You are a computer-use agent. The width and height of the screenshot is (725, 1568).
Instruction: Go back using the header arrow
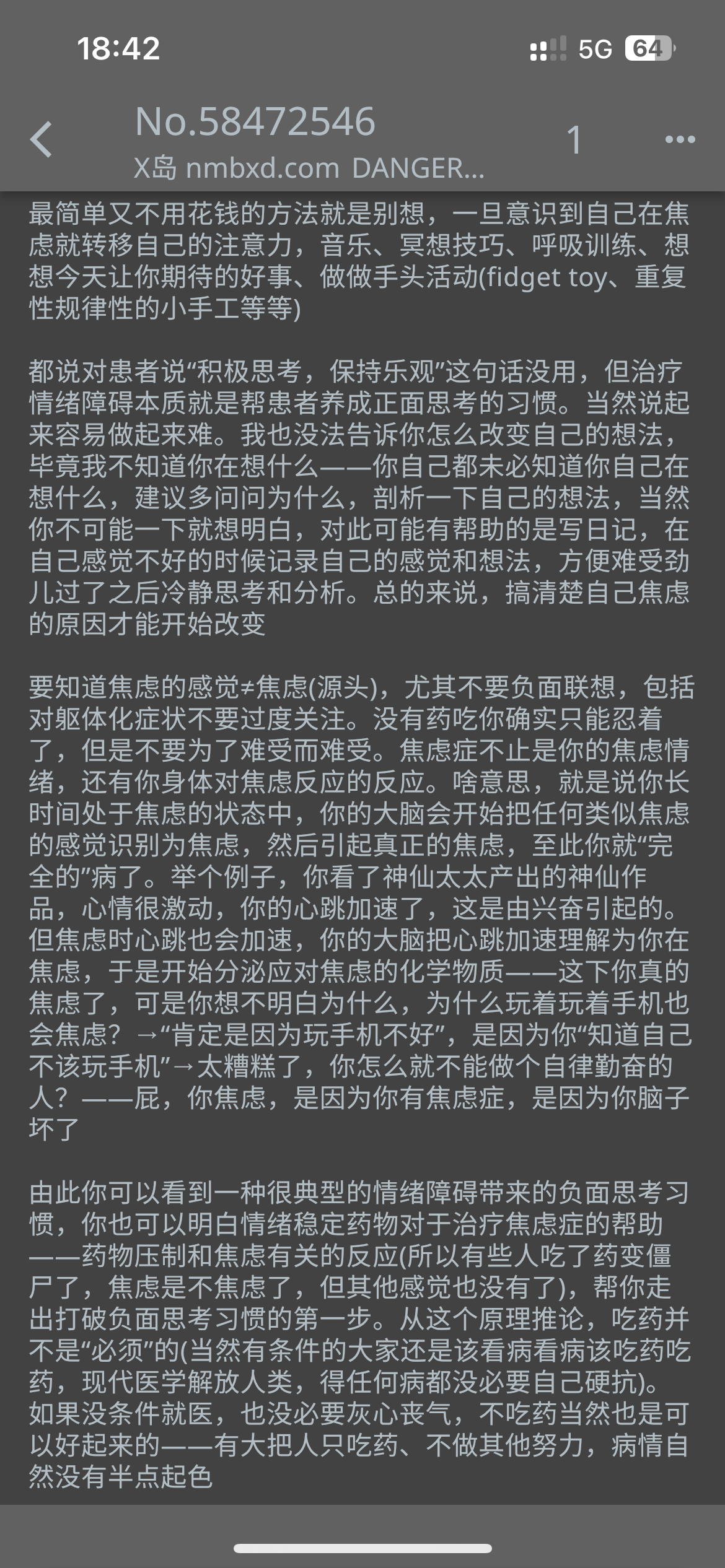(42, 139)
